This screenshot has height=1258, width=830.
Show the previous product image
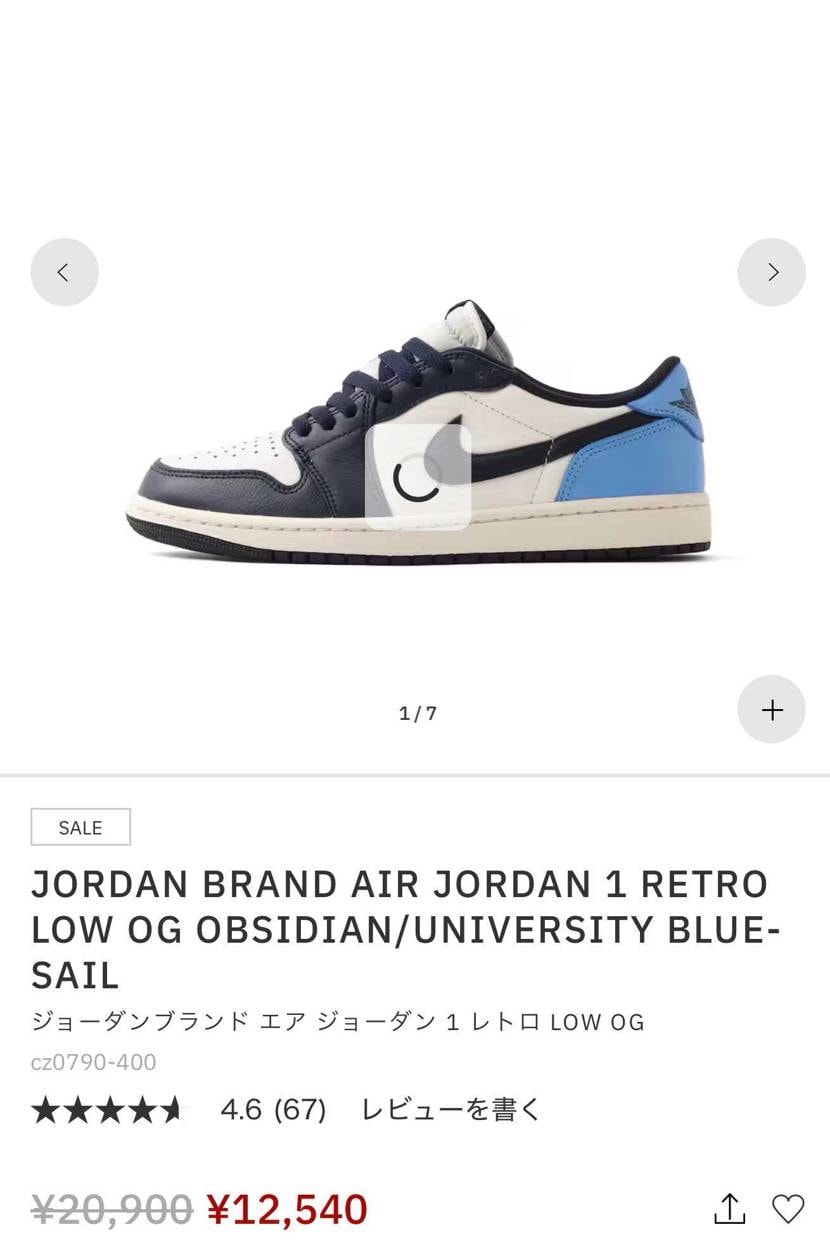pos(64,272)
